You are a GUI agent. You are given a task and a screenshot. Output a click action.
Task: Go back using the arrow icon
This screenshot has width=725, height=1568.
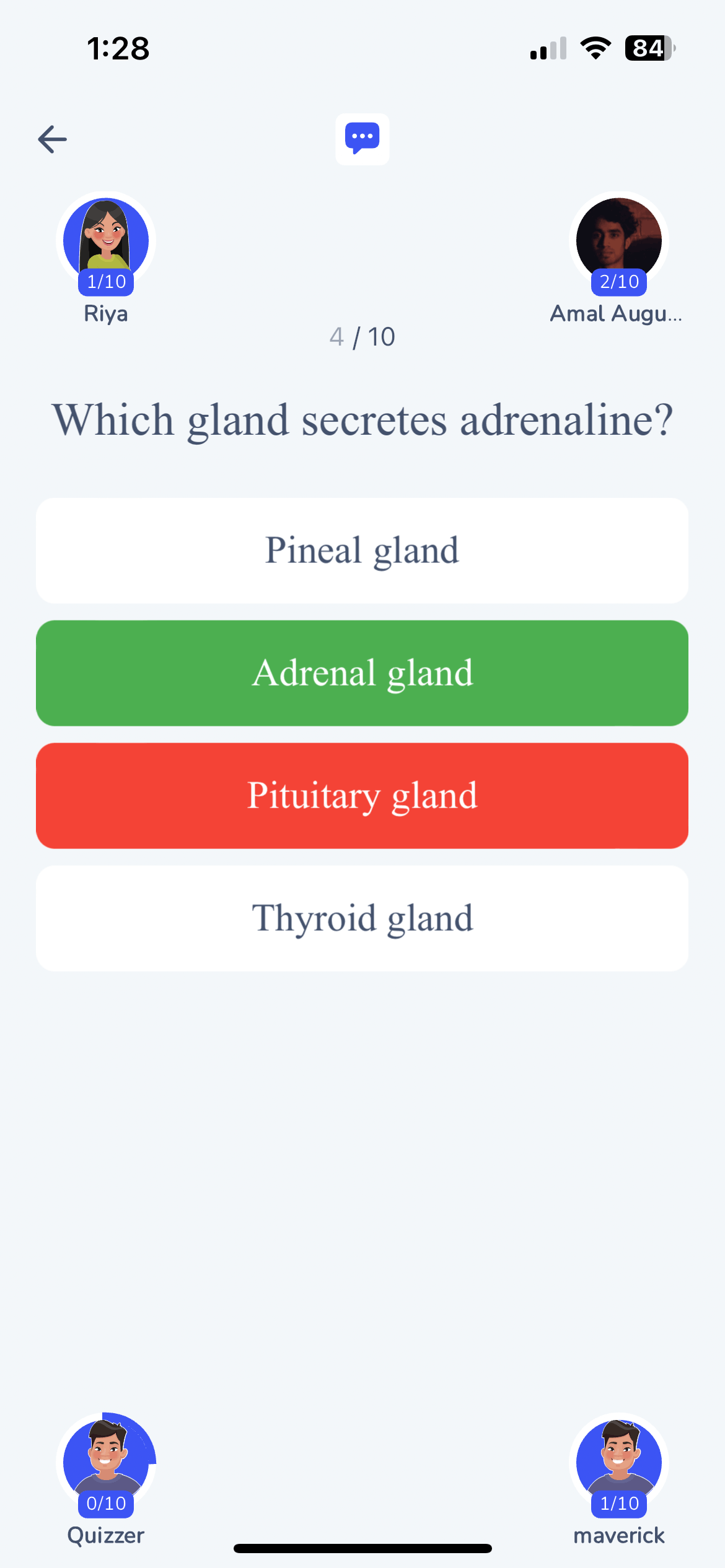click(x=52, y=139)
